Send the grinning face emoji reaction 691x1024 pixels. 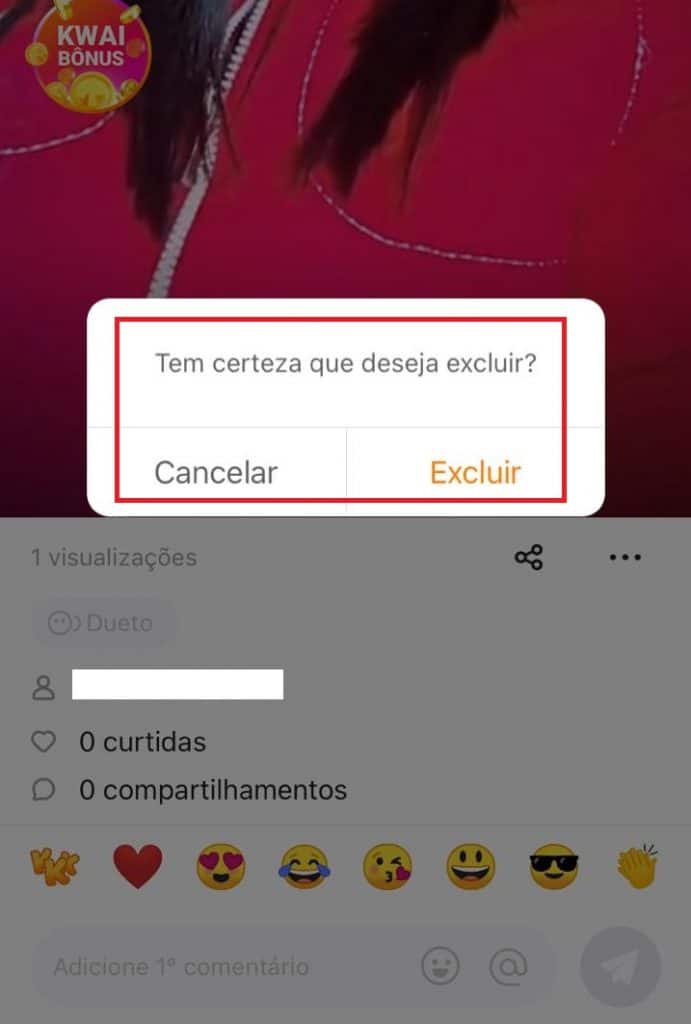point(470,866)
